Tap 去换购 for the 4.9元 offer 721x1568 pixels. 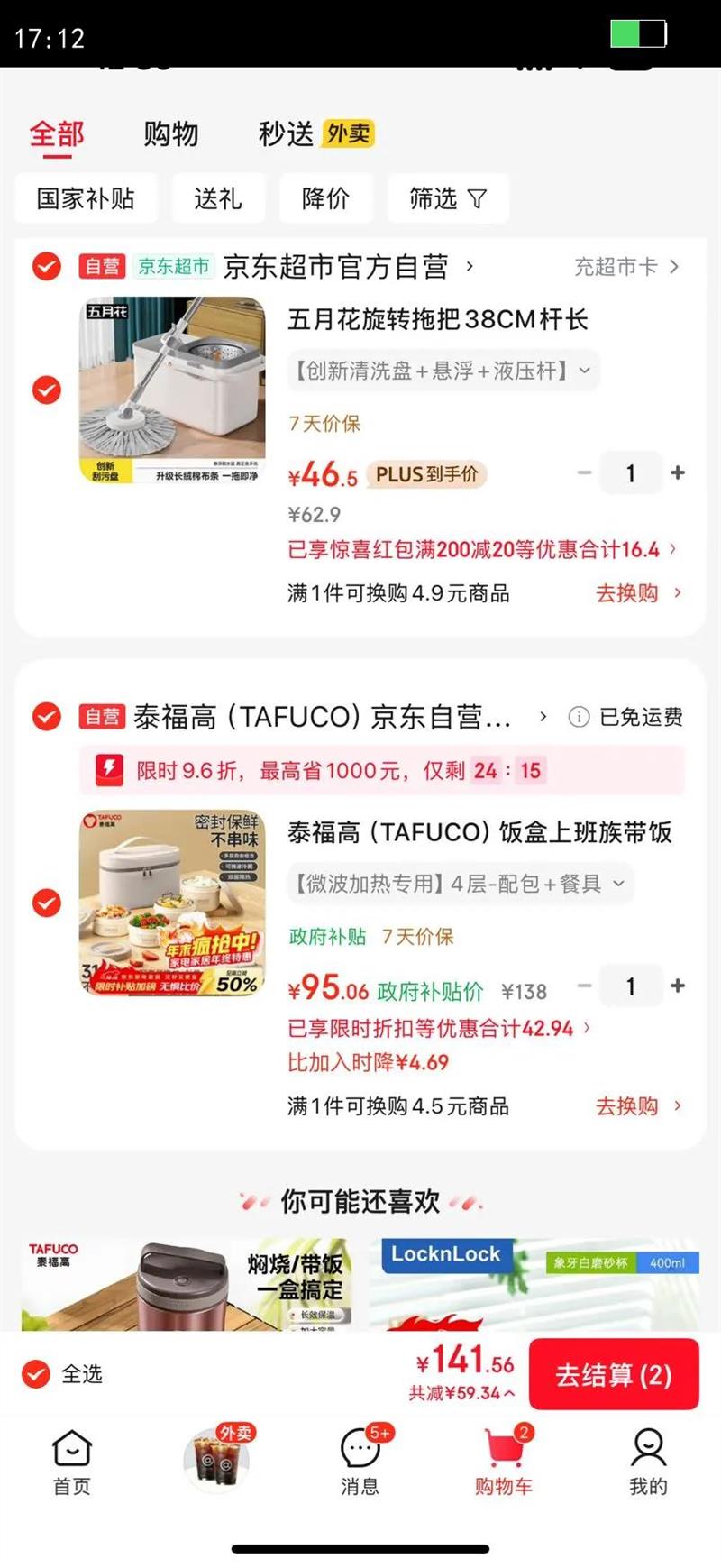pos(637,593)
